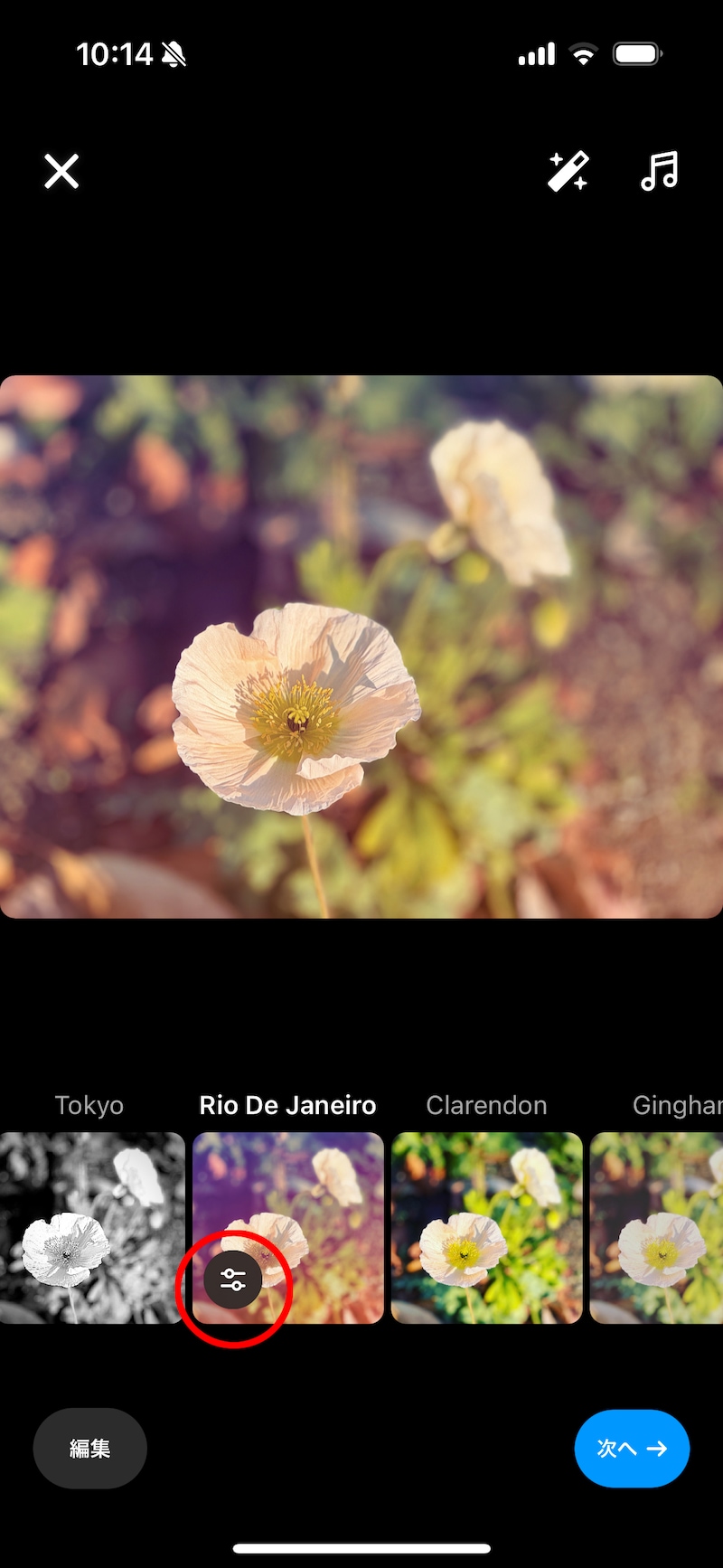Viewport: 723px width, 1568px height.
Task: Choose the Gingham filter
Action: [657, 1227]
